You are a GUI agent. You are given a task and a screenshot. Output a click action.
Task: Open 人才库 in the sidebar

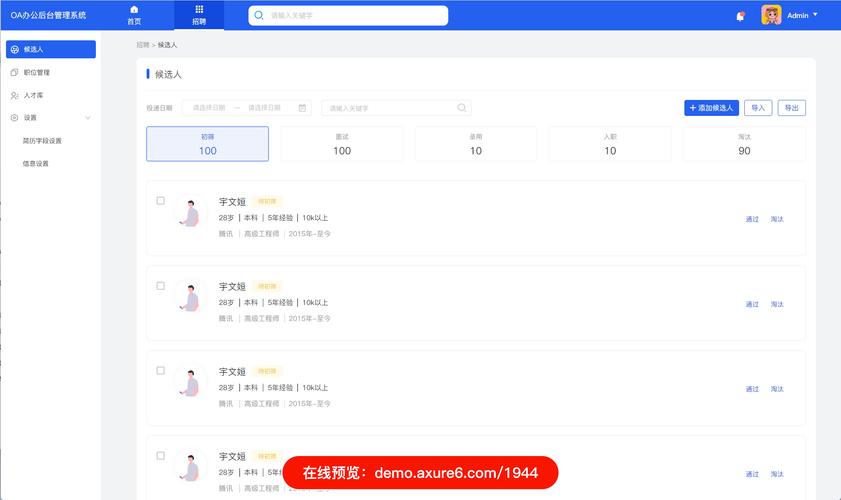[34, 95]
